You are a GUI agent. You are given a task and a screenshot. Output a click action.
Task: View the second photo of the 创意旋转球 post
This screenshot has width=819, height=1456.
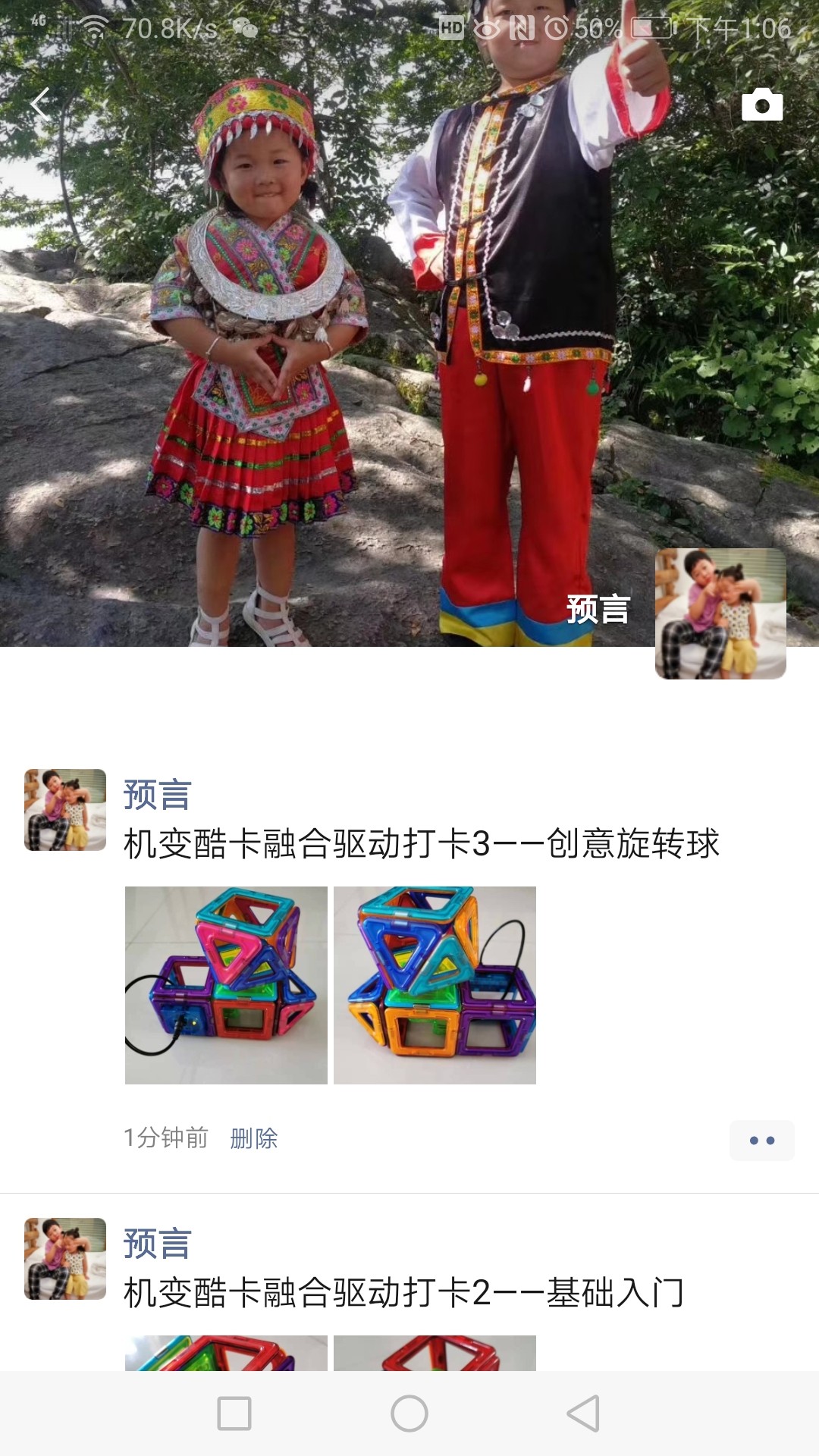tap(435, 985)
